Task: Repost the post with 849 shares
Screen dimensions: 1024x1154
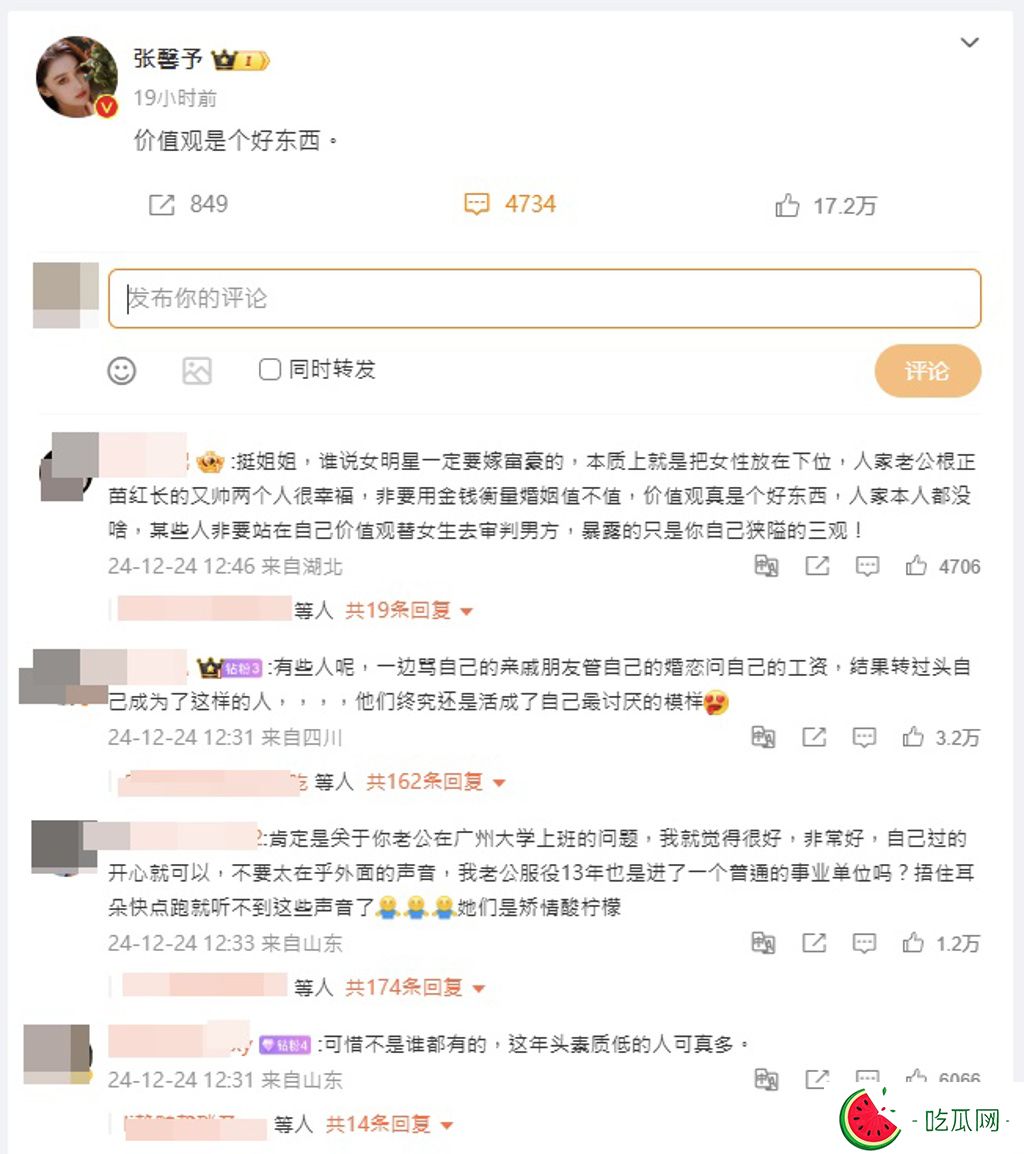Action: pos(188,205)
